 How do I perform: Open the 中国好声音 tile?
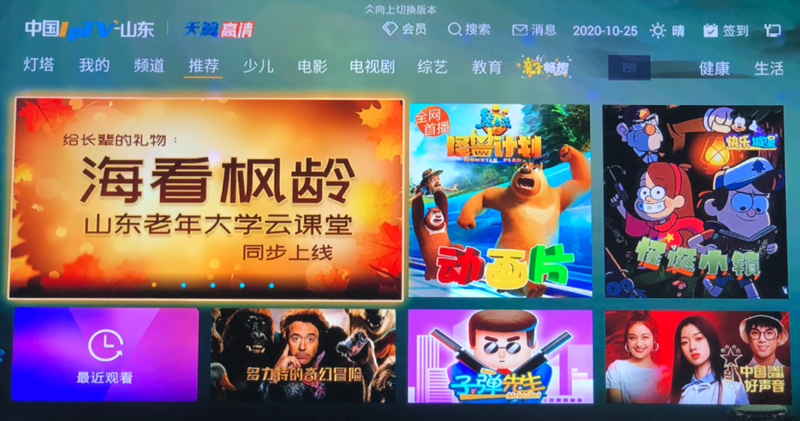(x=696, y=356)
